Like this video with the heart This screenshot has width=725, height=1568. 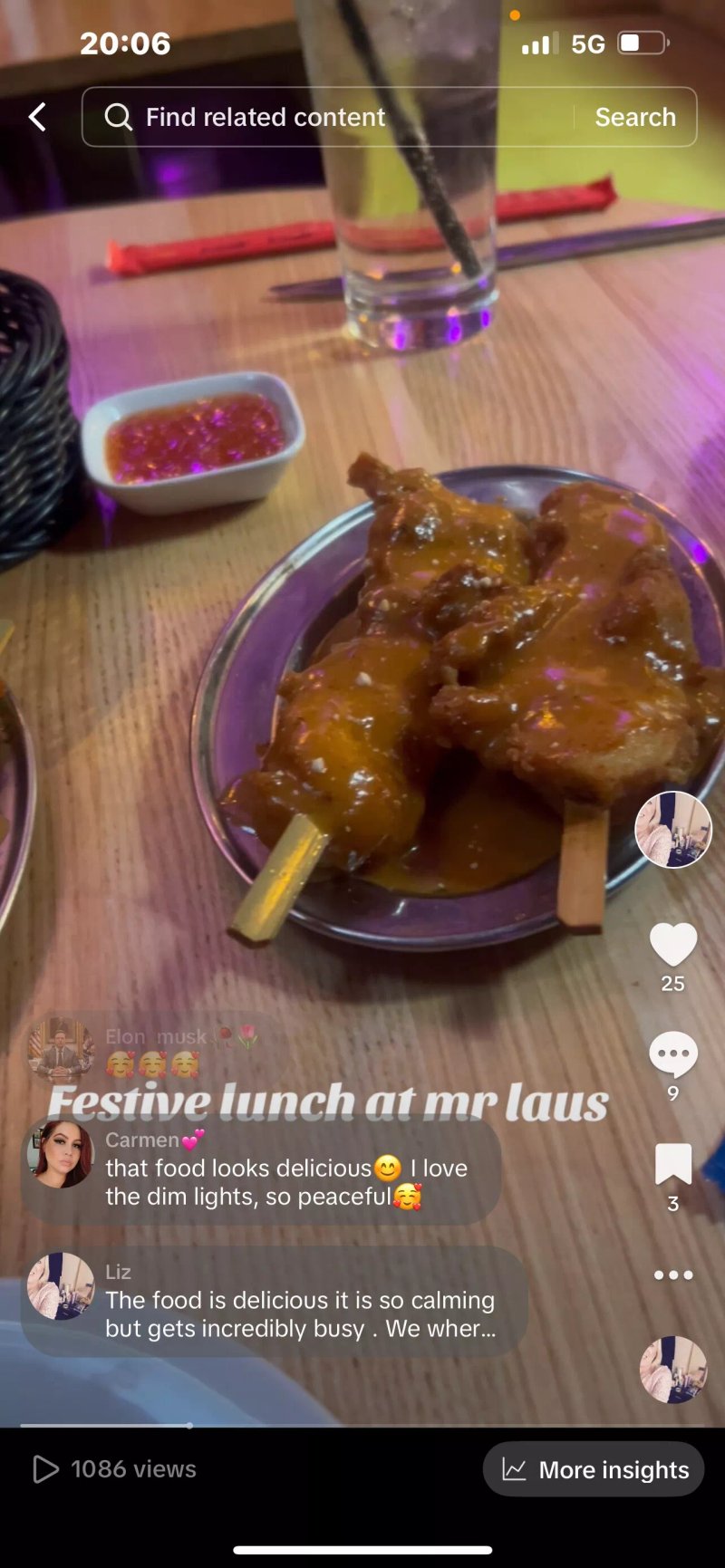tap(673, 945)
